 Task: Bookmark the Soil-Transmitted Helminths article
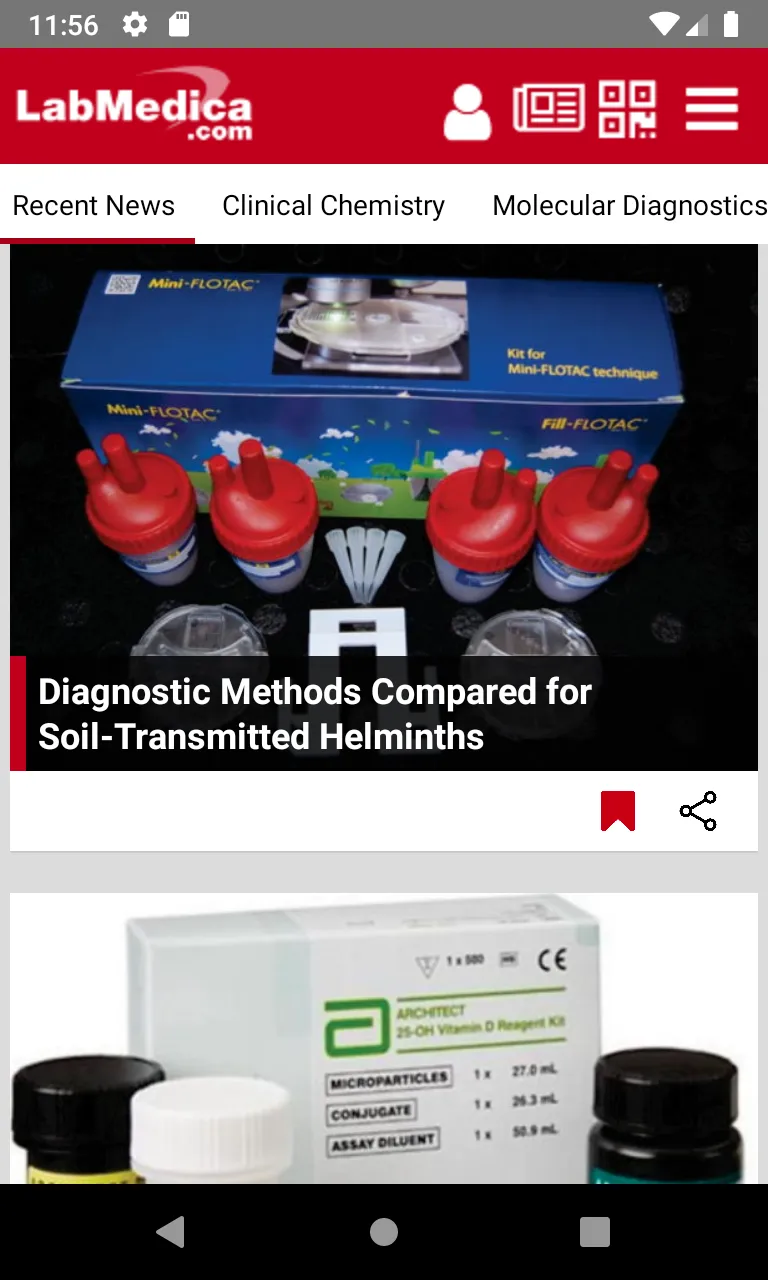click(x=618, y=811)
